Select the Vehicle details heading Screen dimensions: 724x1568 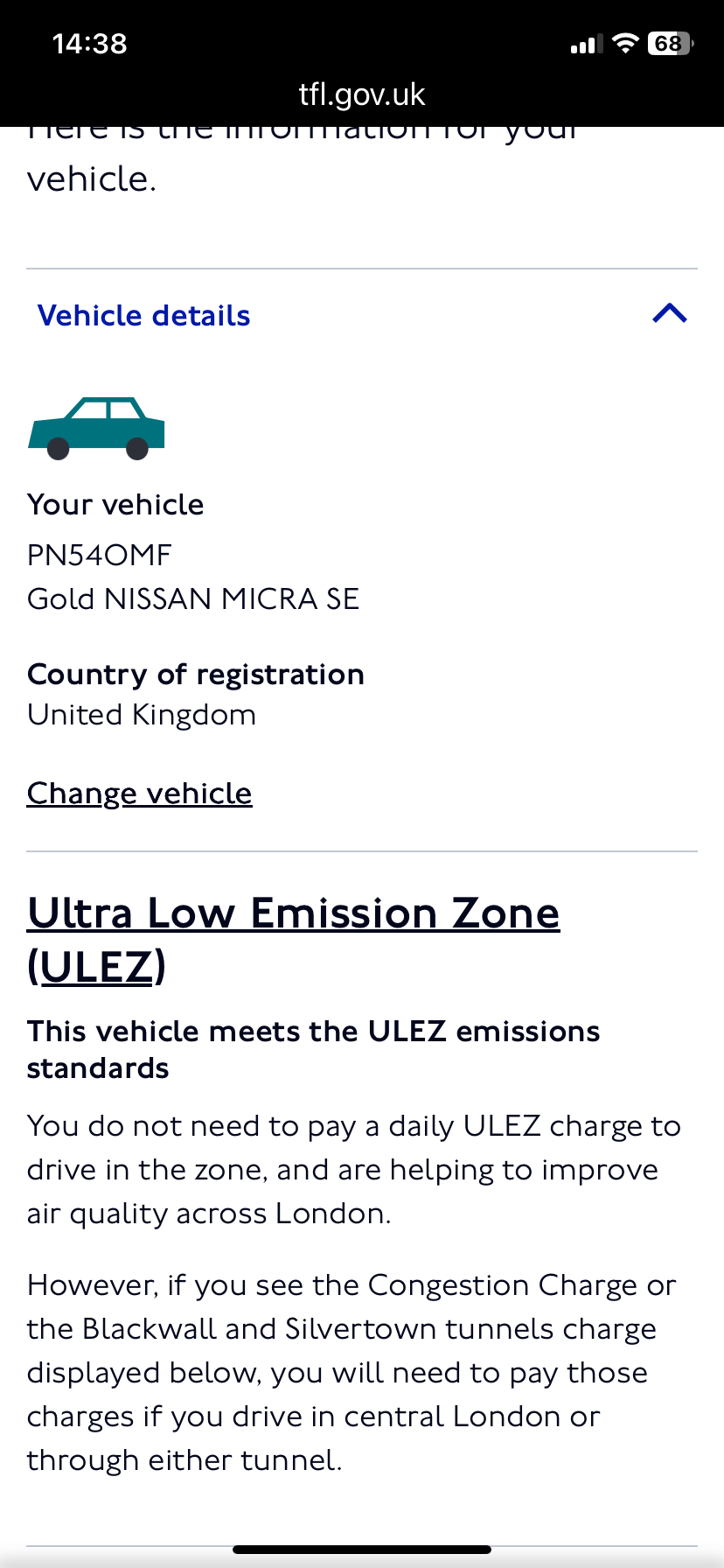point(143,315)
